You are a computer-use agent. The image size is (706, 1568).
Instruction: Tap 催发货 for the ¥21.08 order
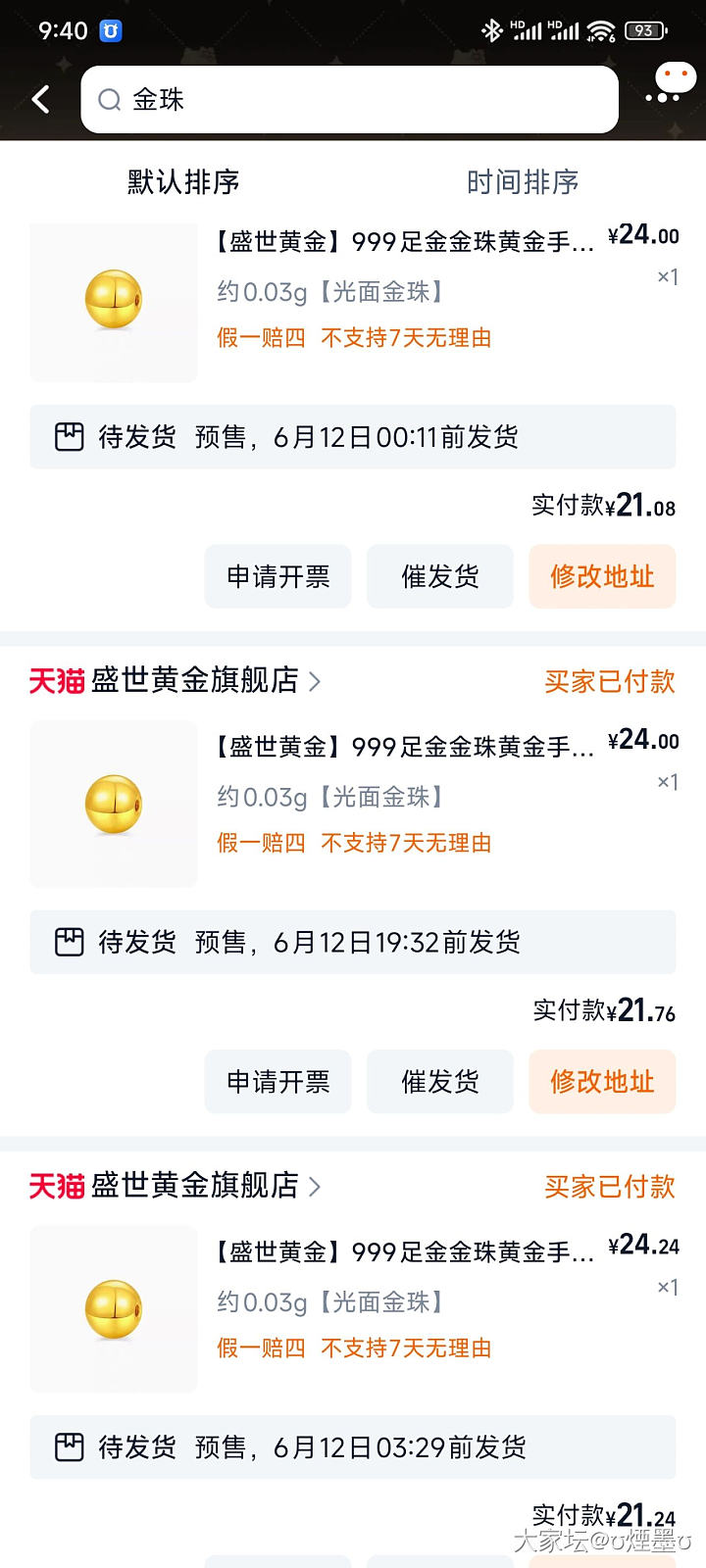(x=440, y=576)
